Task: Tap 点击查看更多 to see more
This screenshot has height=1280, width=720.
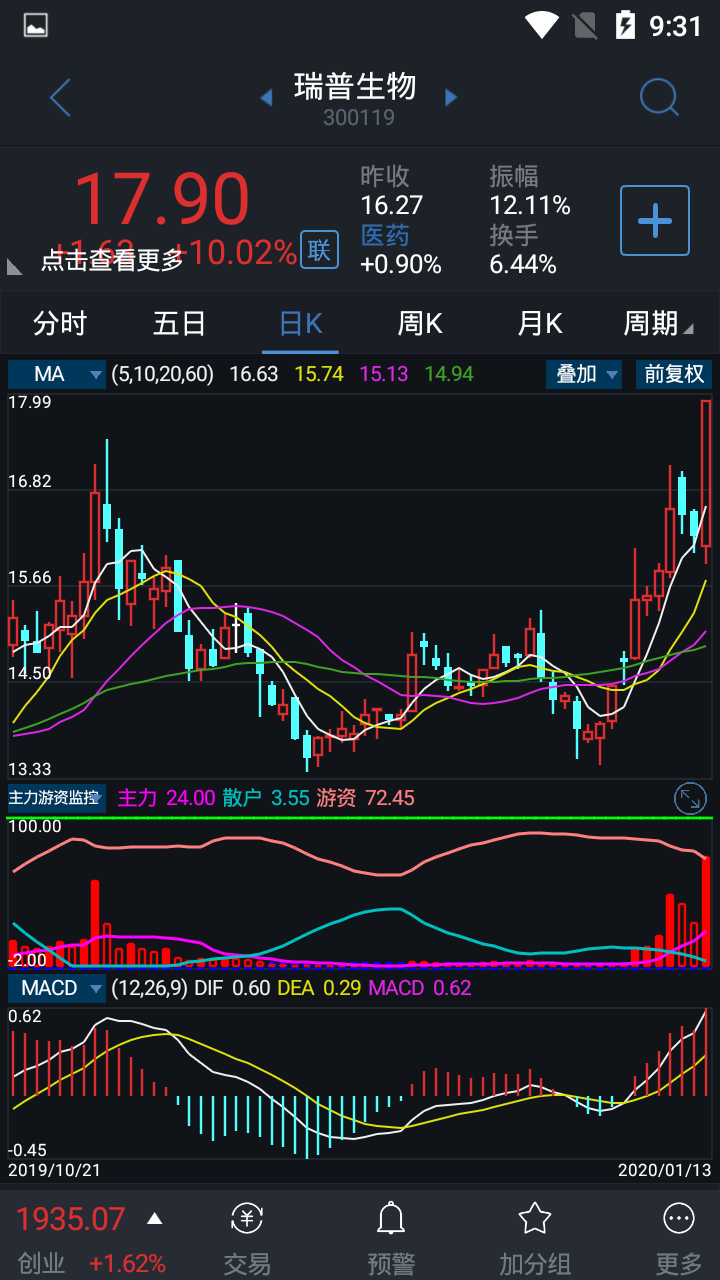Action: 112,260
